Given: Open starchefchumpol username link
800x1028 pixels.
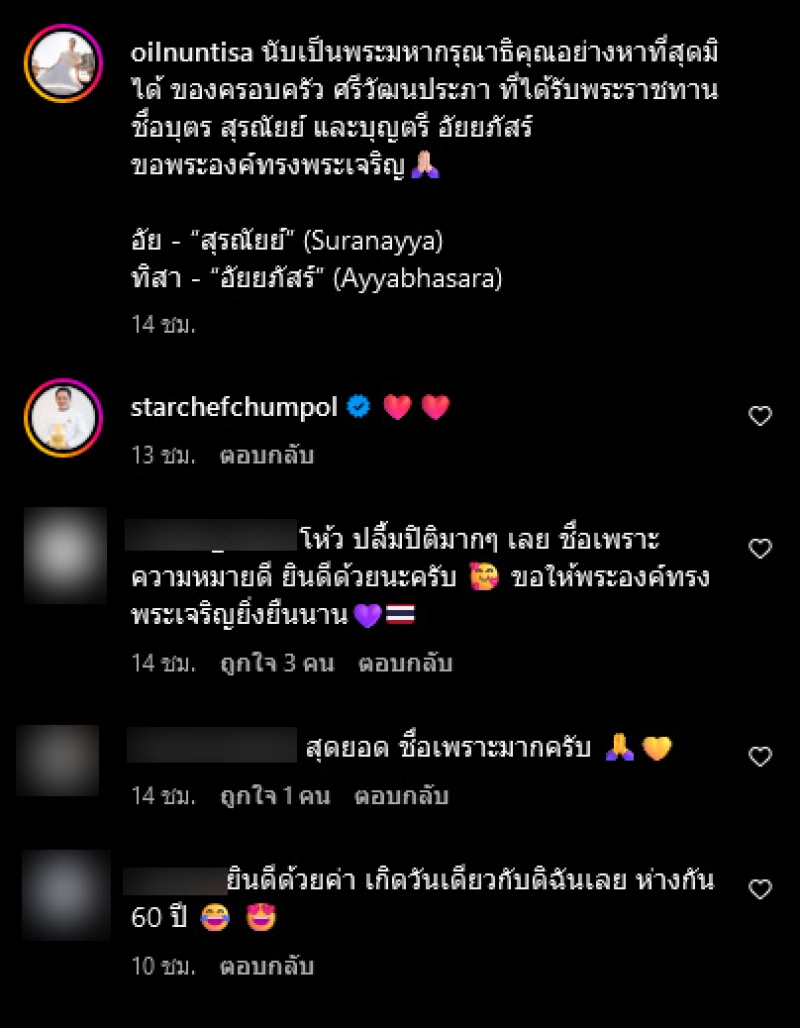Looking at the screenshot, I should point(236,407).
